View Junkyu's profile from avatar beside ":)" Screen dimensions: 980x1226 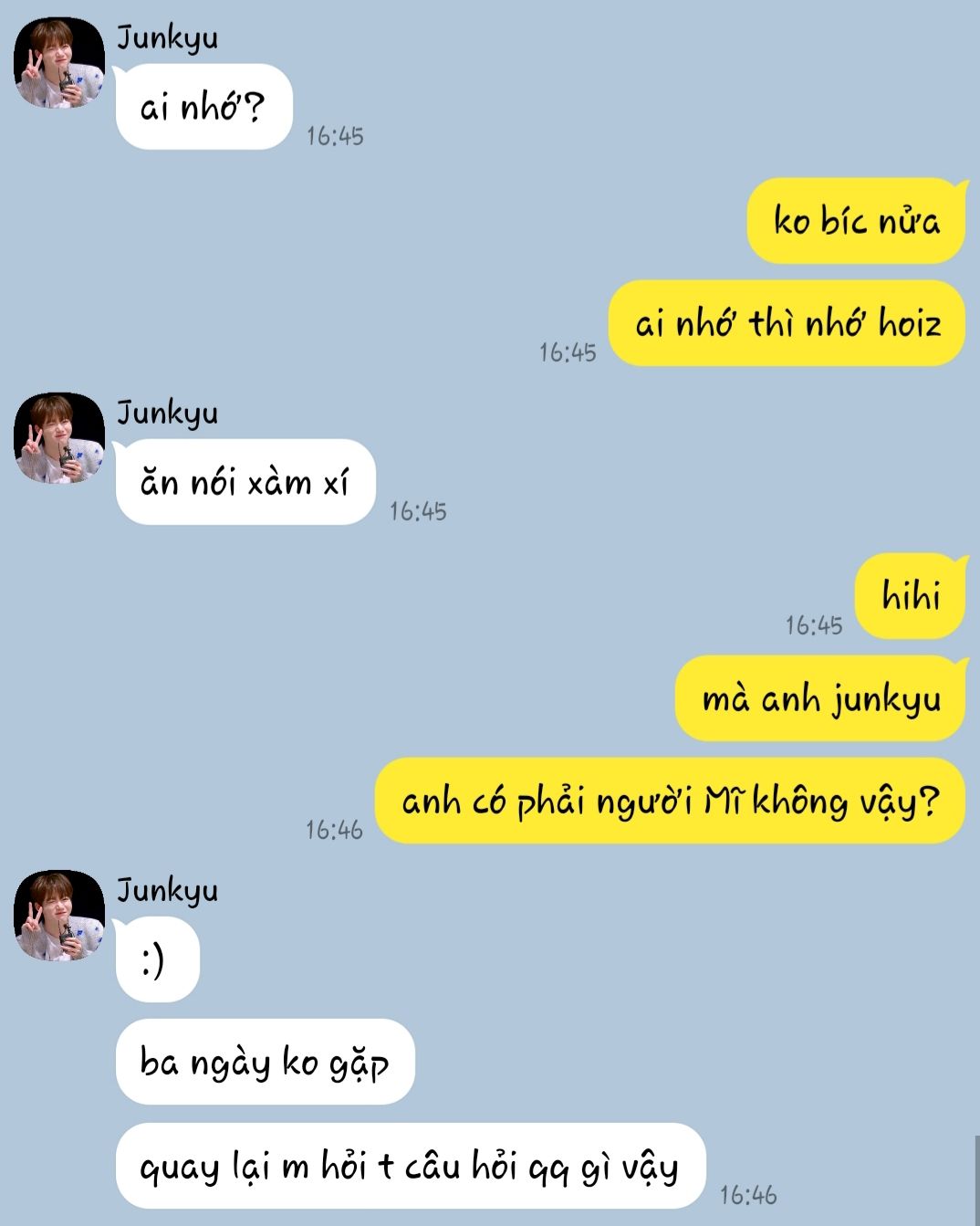coord(58,915)
